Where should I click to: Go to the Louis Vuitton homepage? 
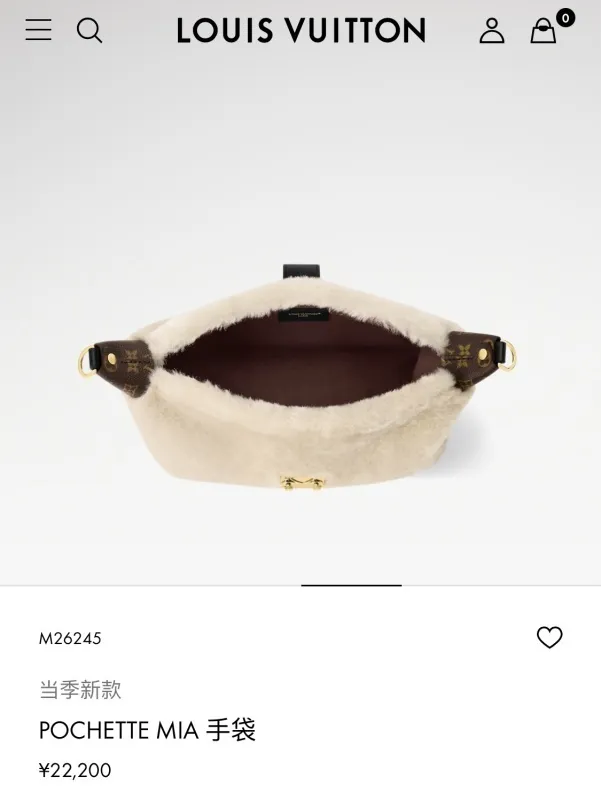(300, 31)
